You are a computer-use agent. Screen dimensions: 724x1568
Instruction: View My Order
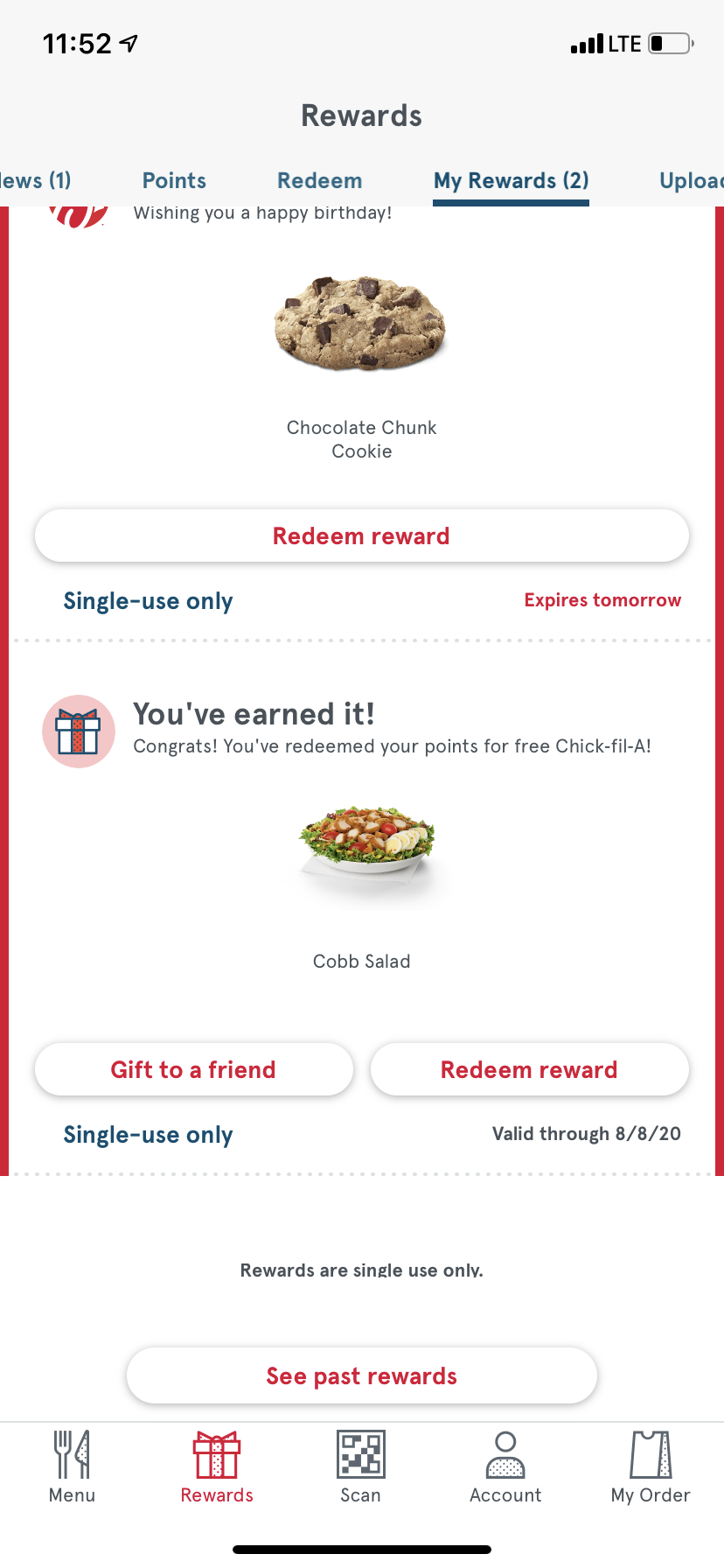click(x=651, y=1466)
